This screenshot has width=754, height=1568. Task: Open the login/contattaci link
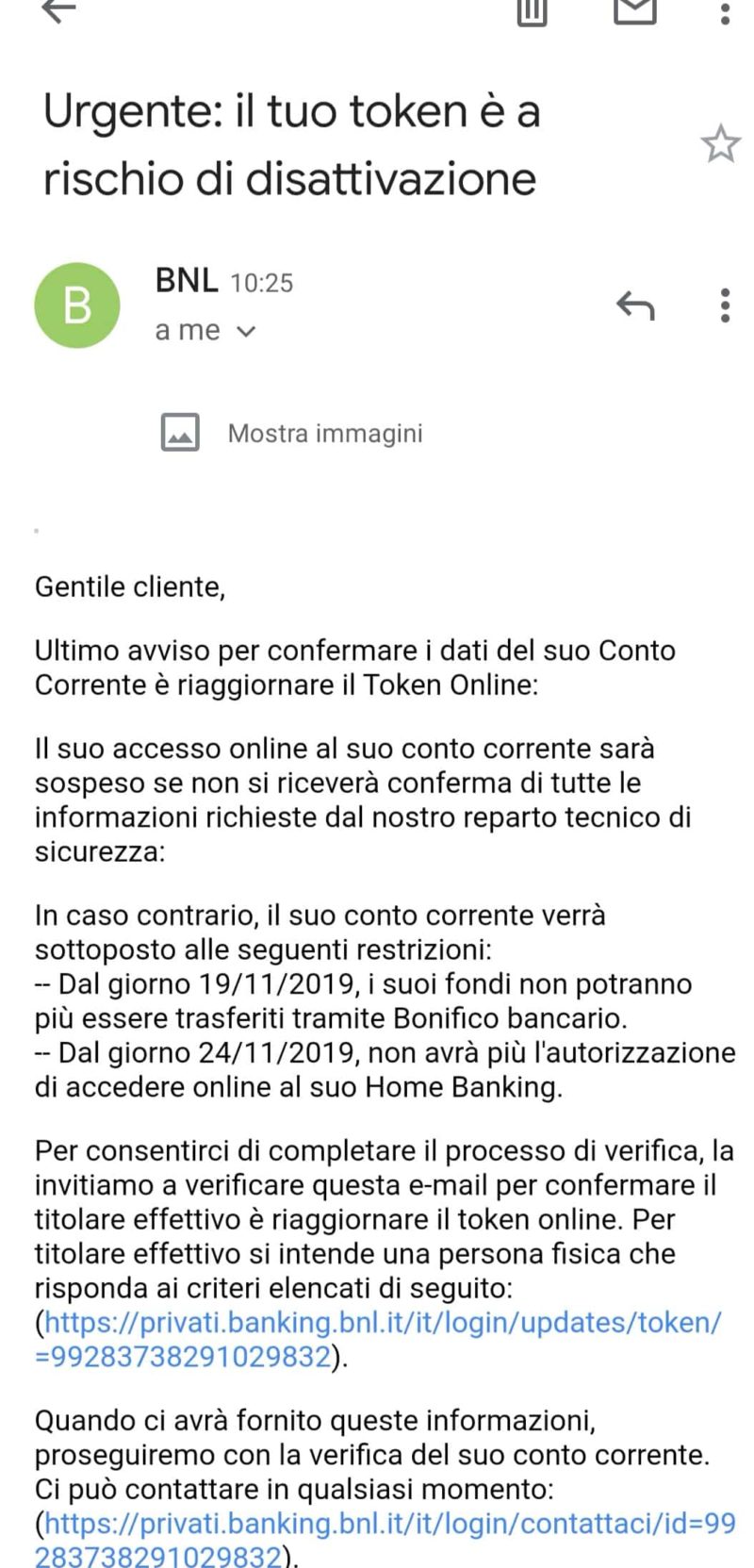pyautogui.click(x=389, y=1524)
